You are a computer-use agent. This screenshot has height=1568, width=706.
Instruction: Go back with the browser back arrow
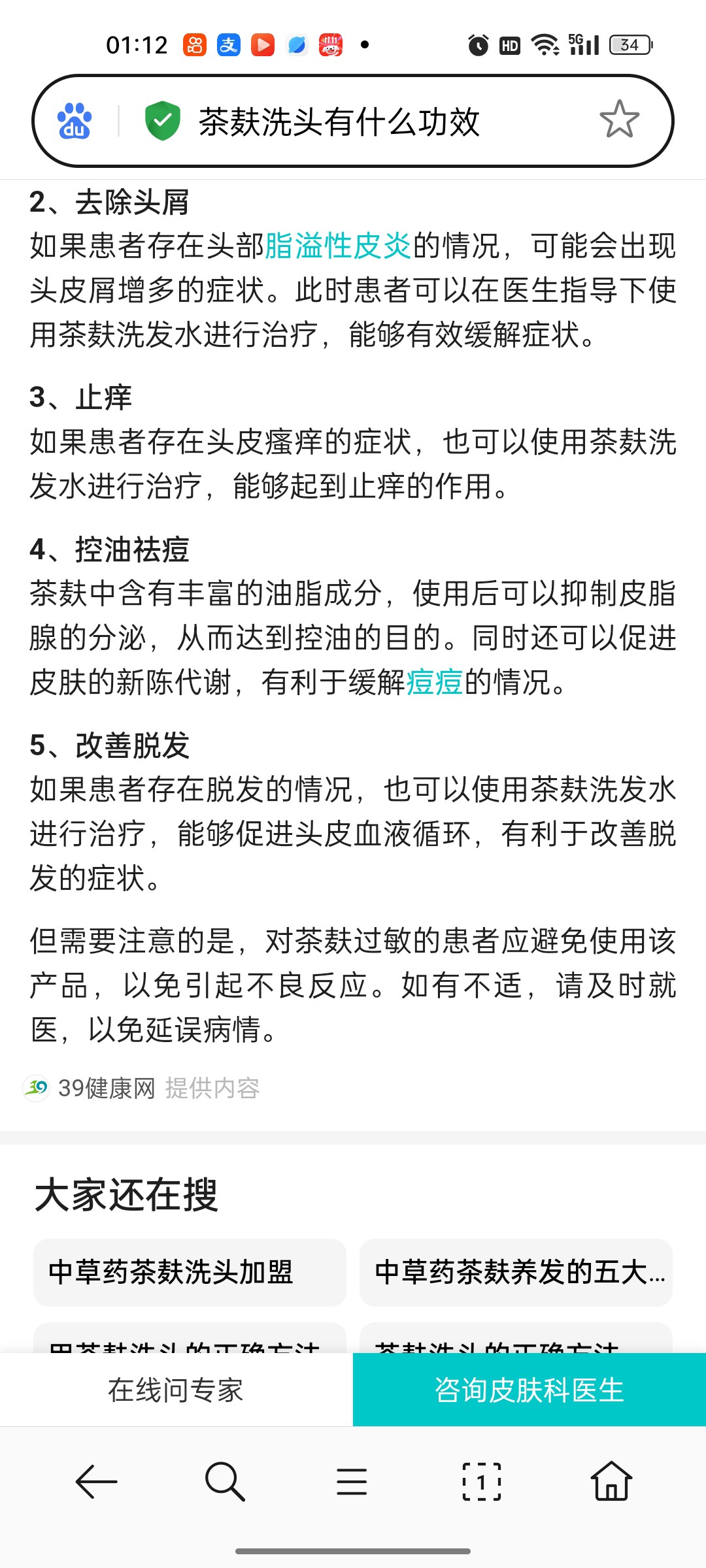(96, 1482)
